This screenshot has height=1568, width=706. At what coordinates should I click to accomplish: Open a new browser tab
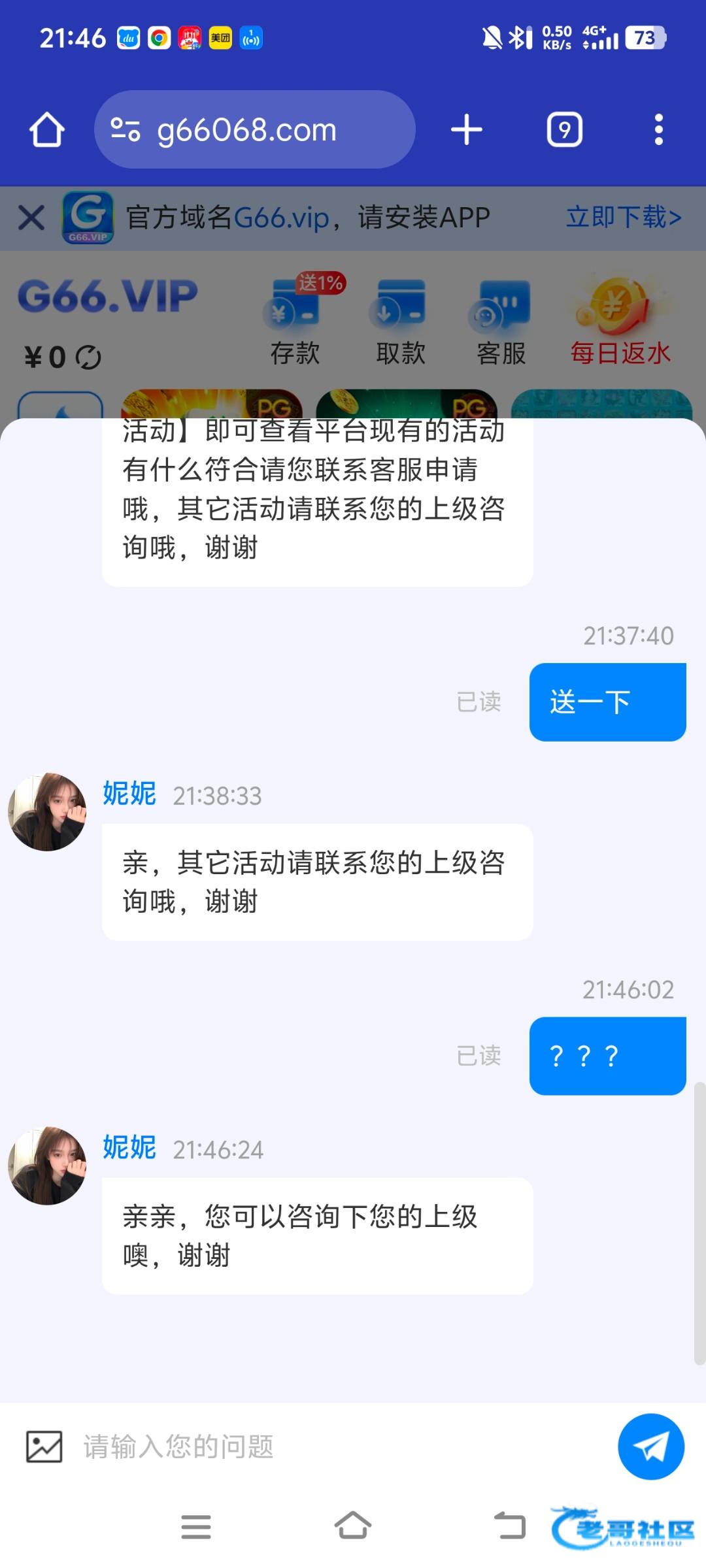pyautogui.click(x=466, y=129)
